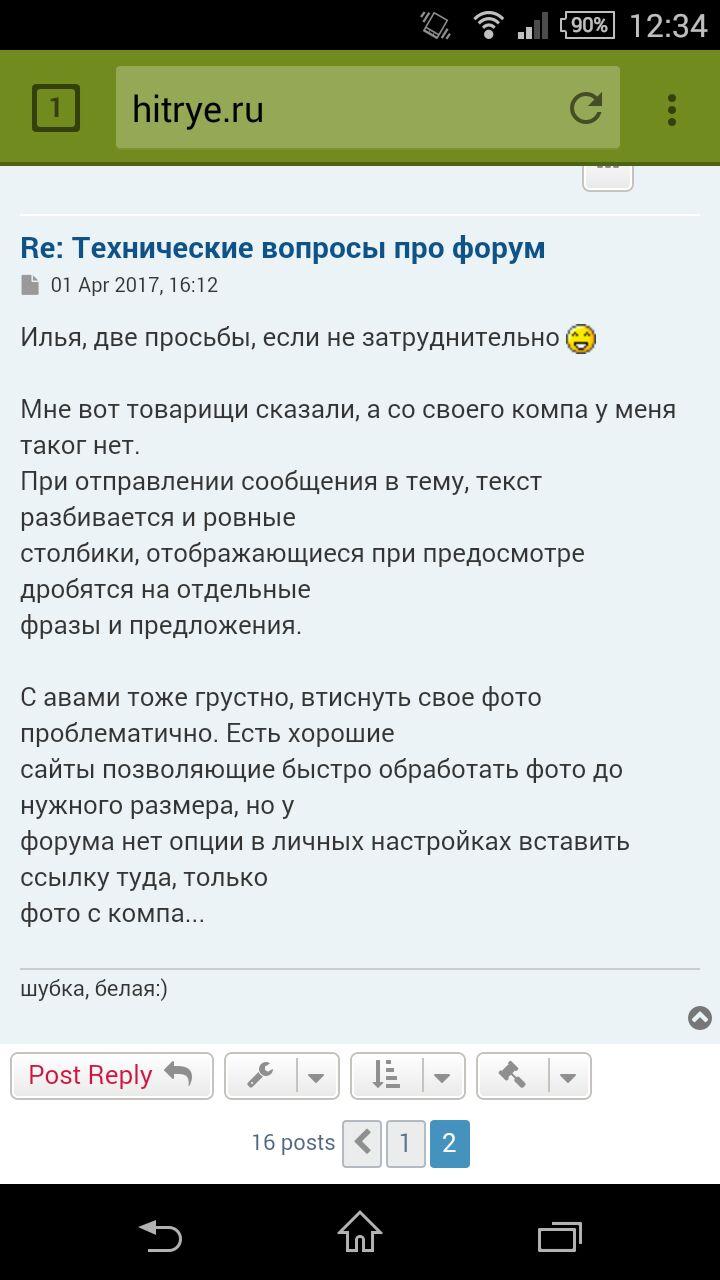Tap the Post Reply button
The width and height of the screenshot is (720, 1280).
[x=111, y=1075]
